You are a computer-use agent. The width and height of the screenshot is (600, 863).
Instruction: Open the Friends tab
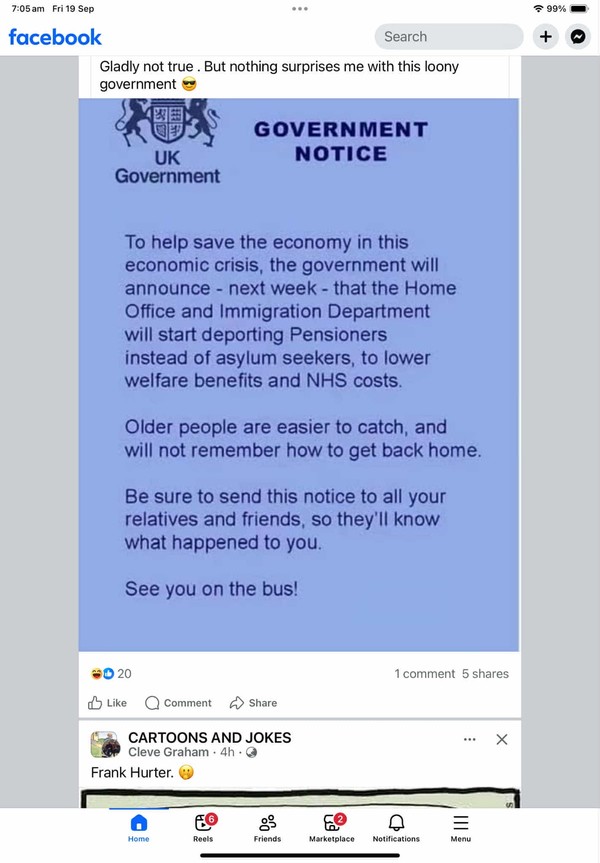click(267, 828)
